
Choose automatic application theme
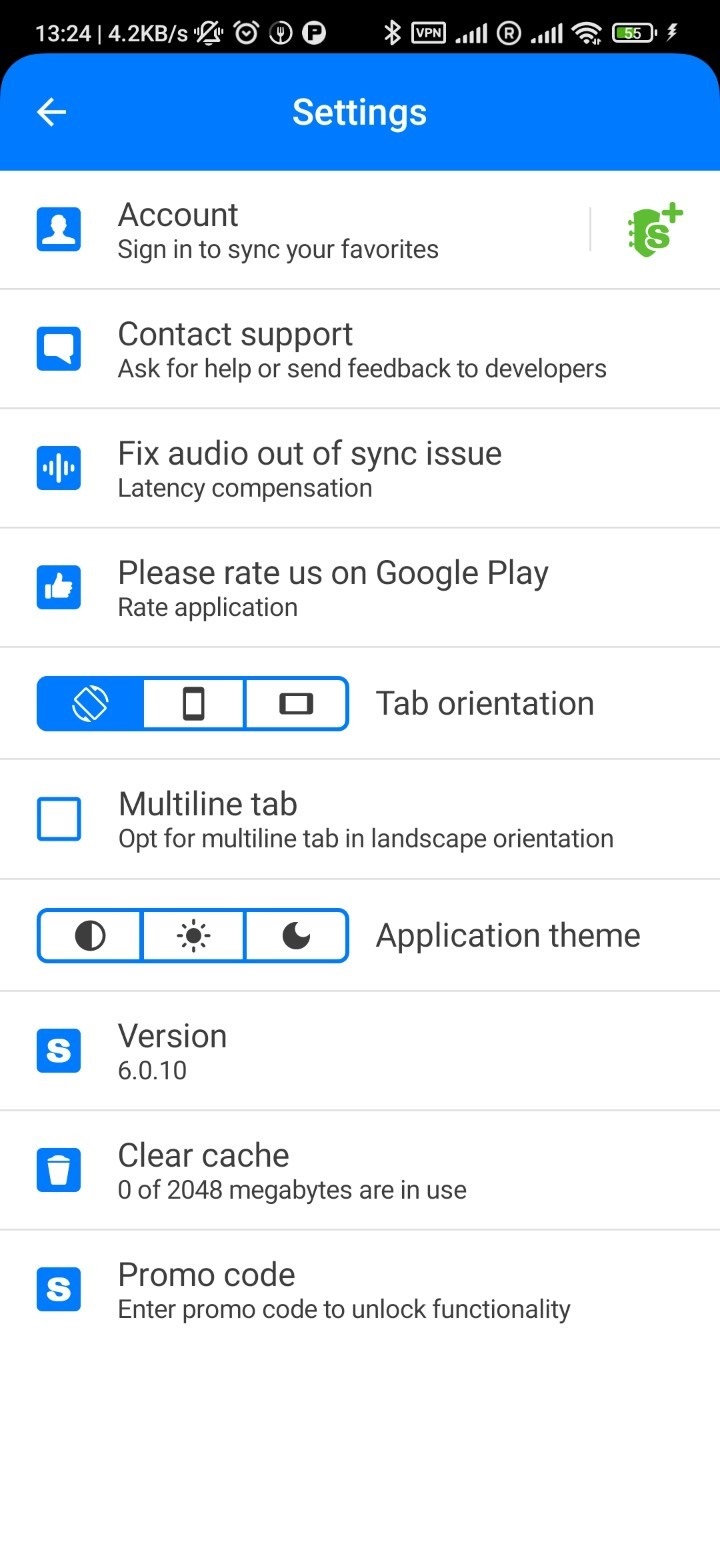click(91, 936)
